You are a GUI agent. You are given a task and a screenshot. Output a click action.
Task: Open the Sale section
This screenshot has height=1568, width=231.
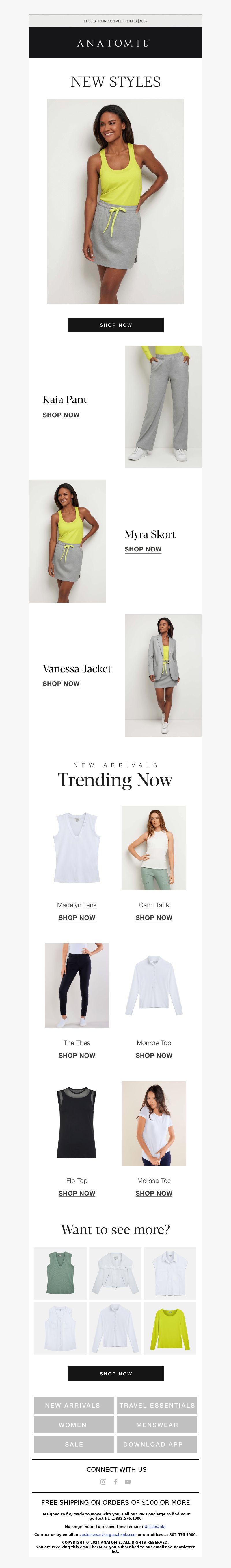point(73,1444)
